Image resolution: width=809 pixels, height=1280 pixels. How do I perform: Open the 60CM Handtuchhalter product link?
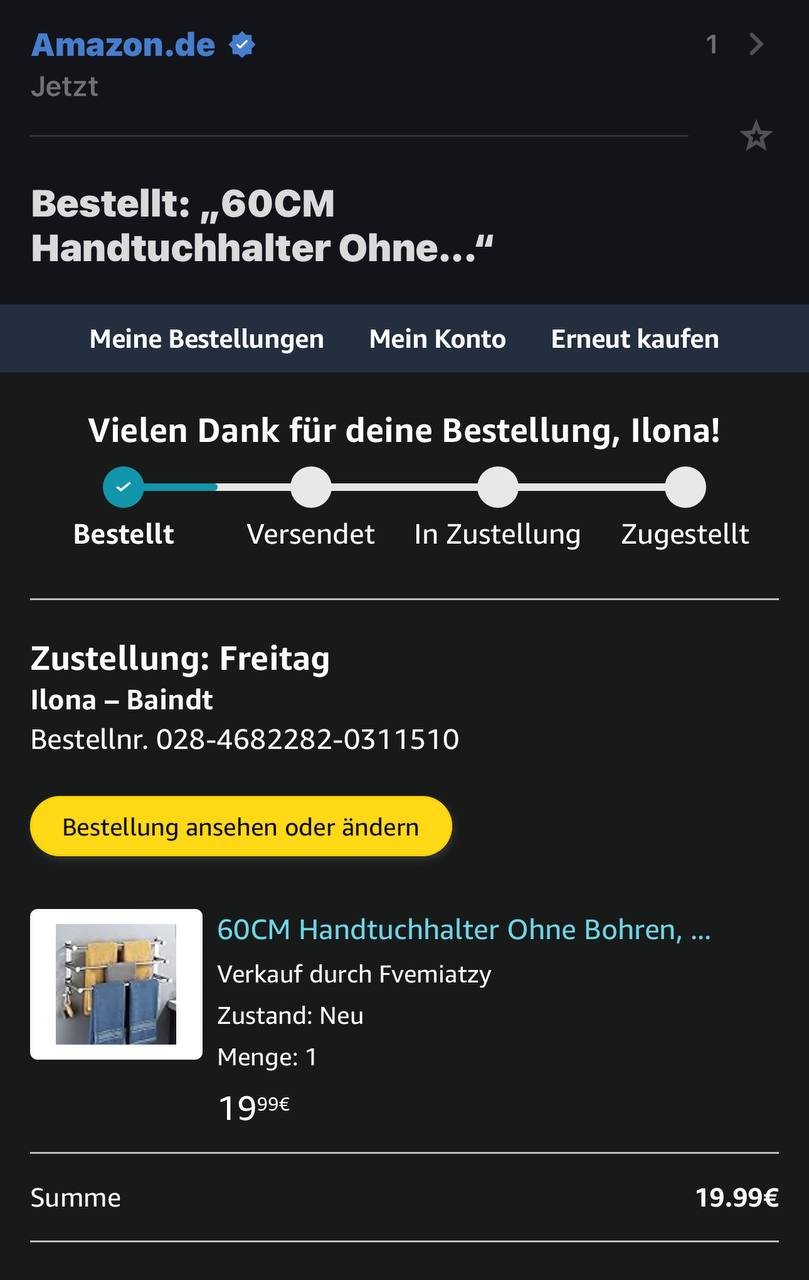point(463,930)
